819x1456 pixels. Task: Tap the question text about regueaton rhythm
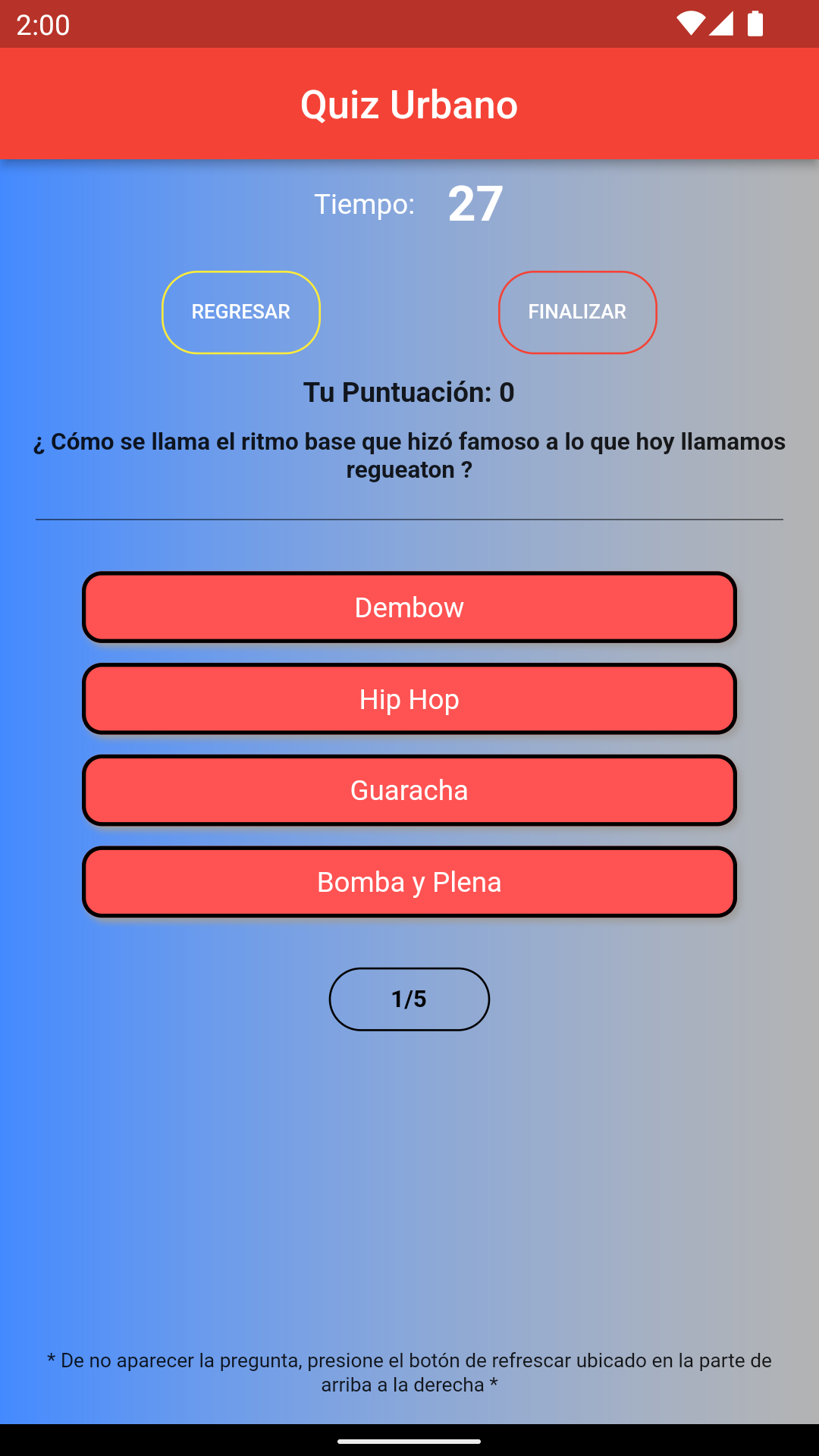coord(409,455)
